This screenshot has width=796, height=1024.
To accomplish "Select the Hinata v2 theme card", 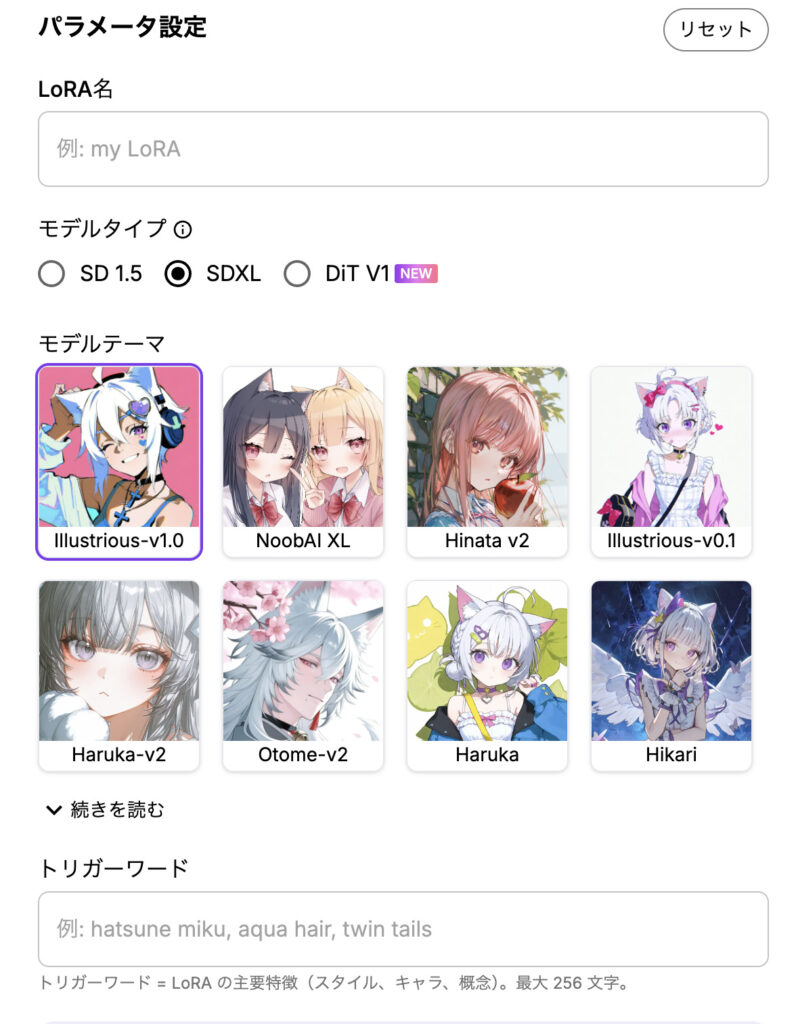I will coord(487,461).
